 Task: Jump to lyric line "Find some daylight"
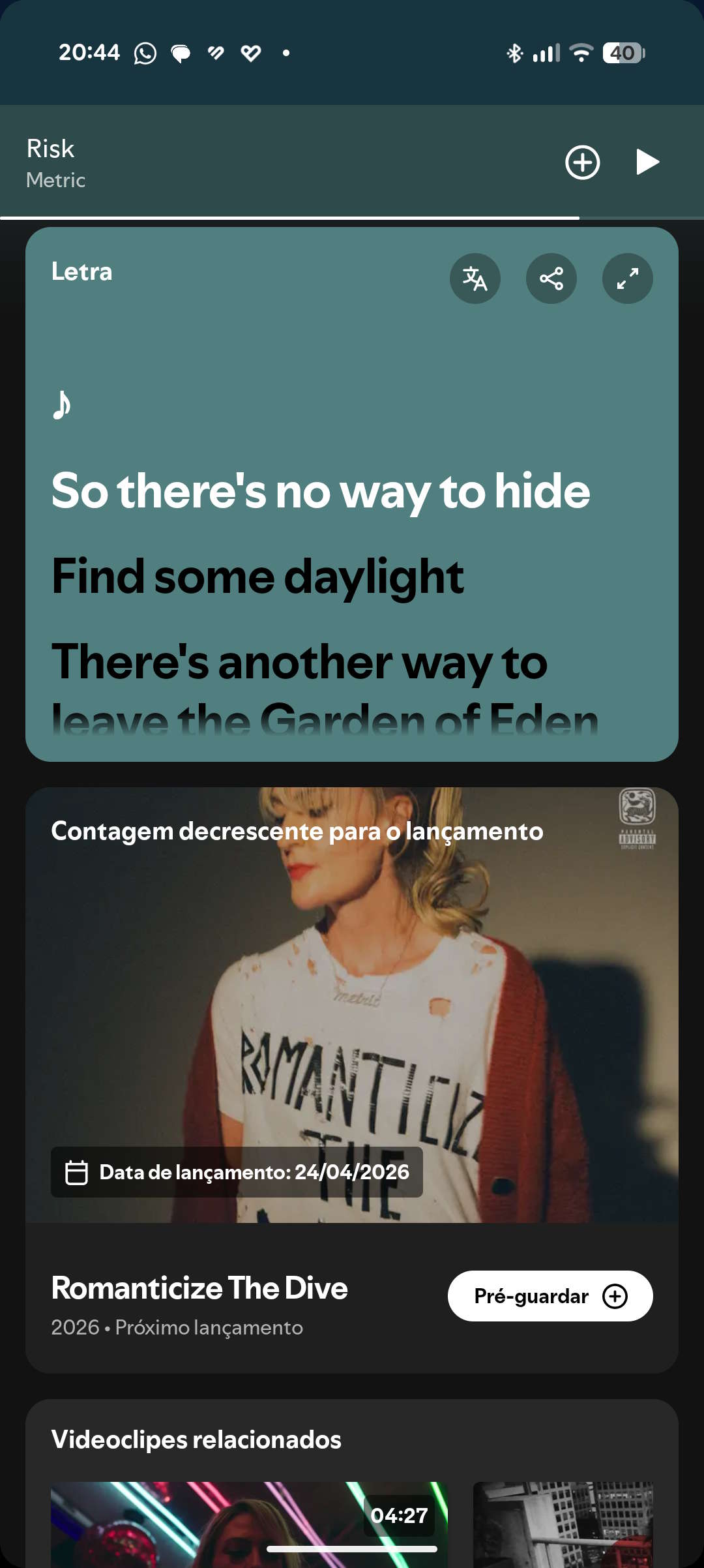pos(258,577)
